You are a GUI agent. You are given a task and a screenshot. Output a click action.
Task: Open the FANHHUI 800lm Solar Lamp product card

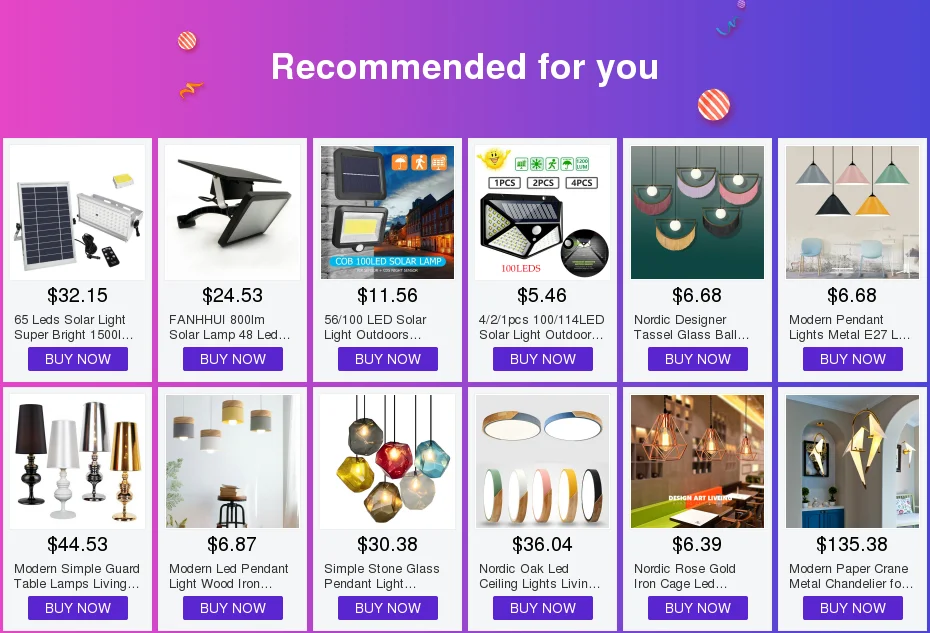(x=232, y=212)
